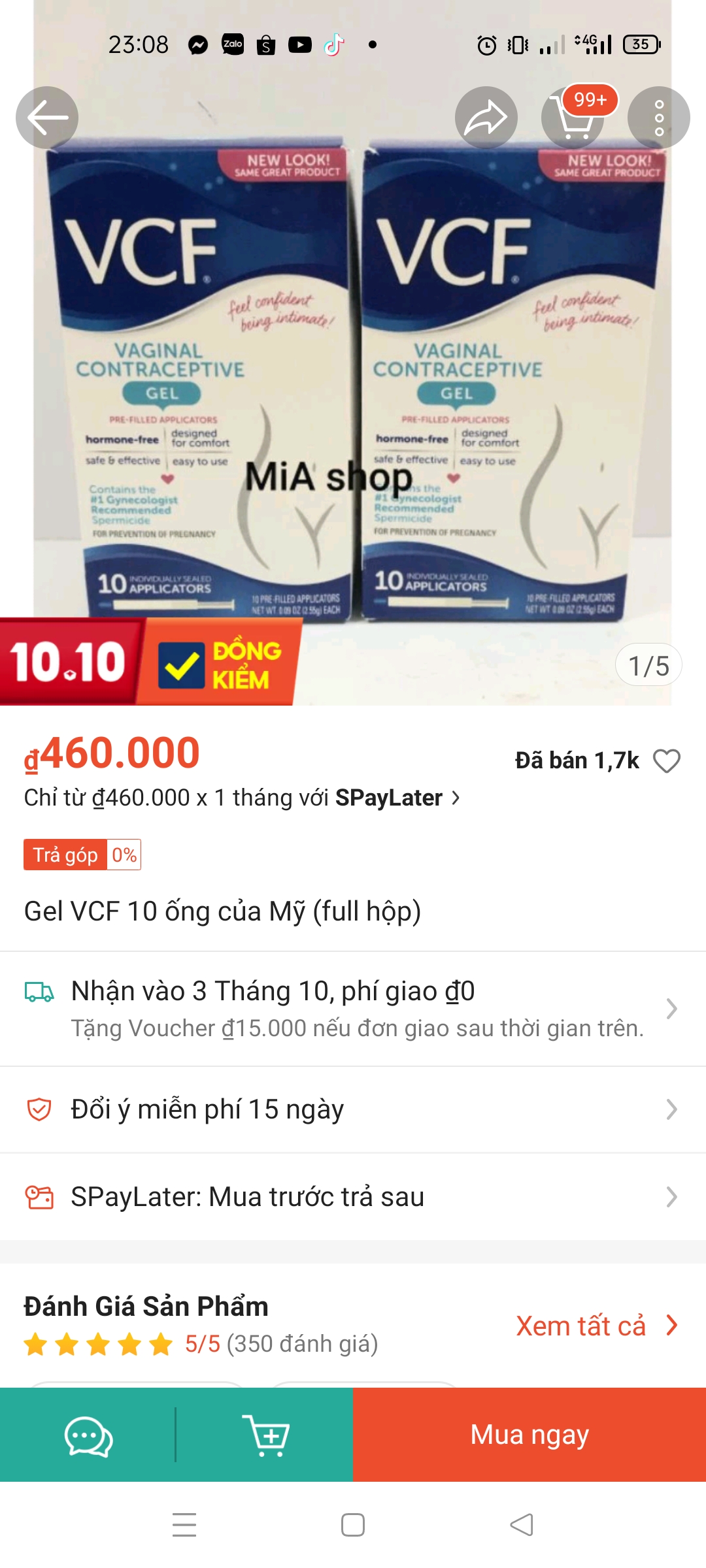Tap Mua ngay to buy now

[529, 1435]
